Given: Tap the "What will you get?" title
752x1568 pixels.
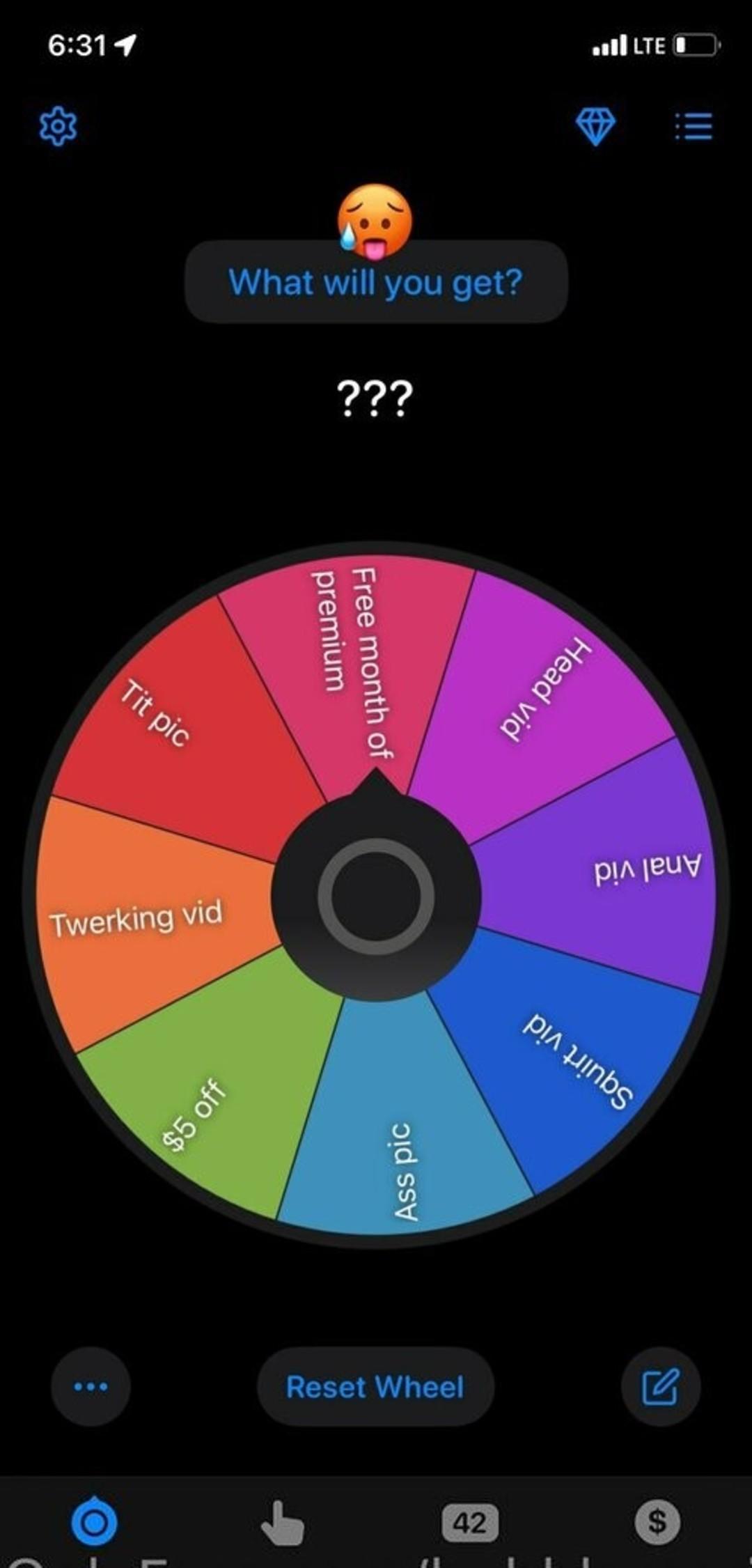Looking at the screenshot, I should [376, 283].
